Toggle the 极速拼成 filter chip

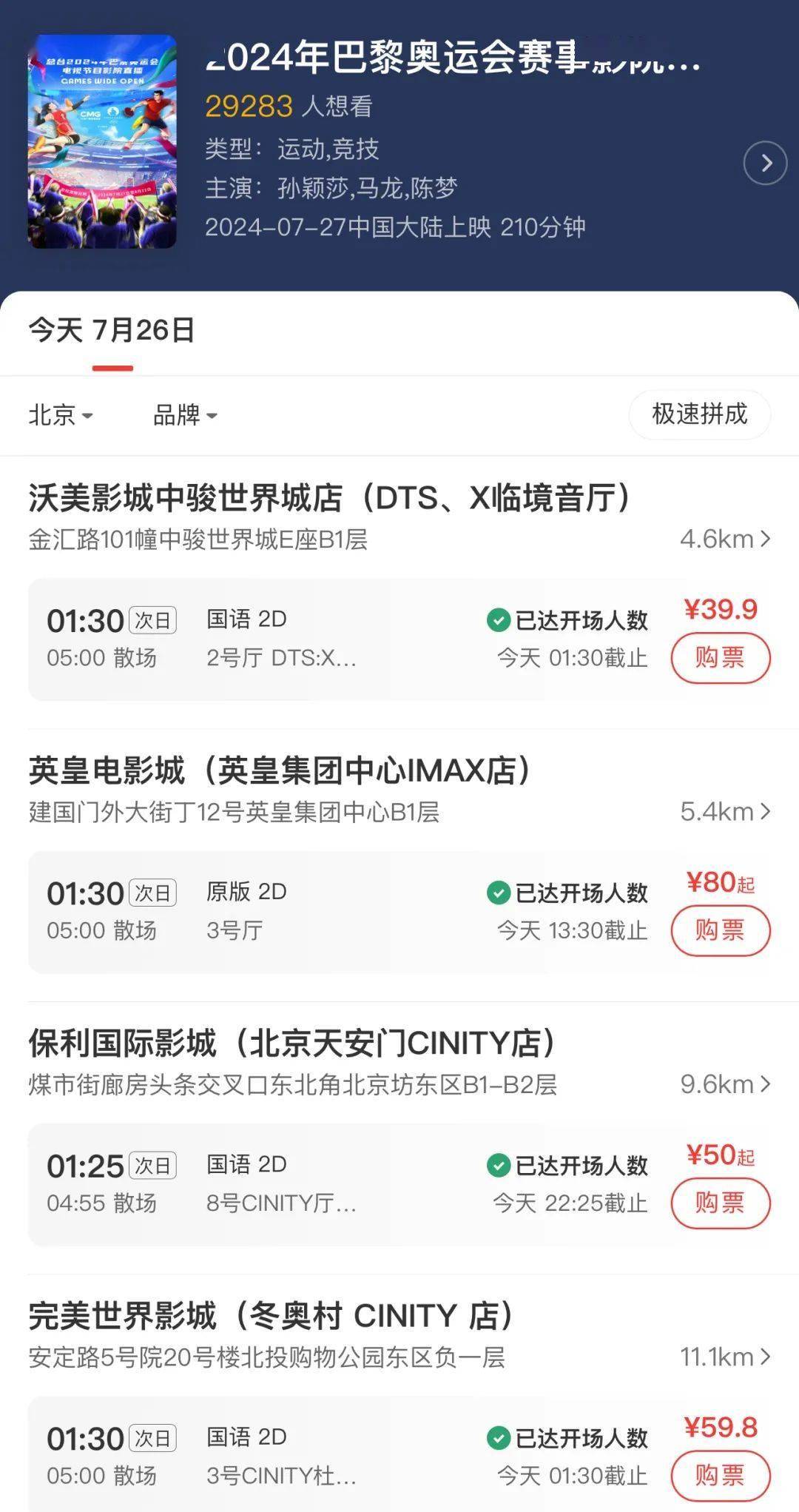click(x=699, y=414)
